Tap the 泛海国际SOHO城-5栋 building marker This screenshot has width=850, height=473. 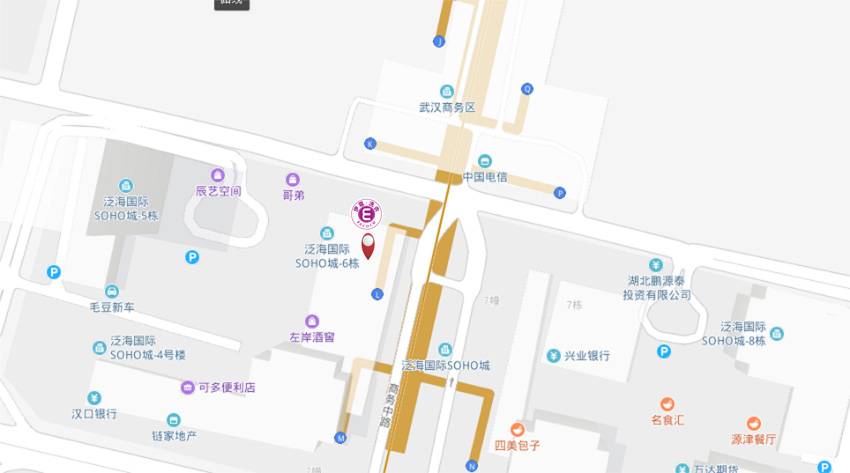tap(127, 186)
